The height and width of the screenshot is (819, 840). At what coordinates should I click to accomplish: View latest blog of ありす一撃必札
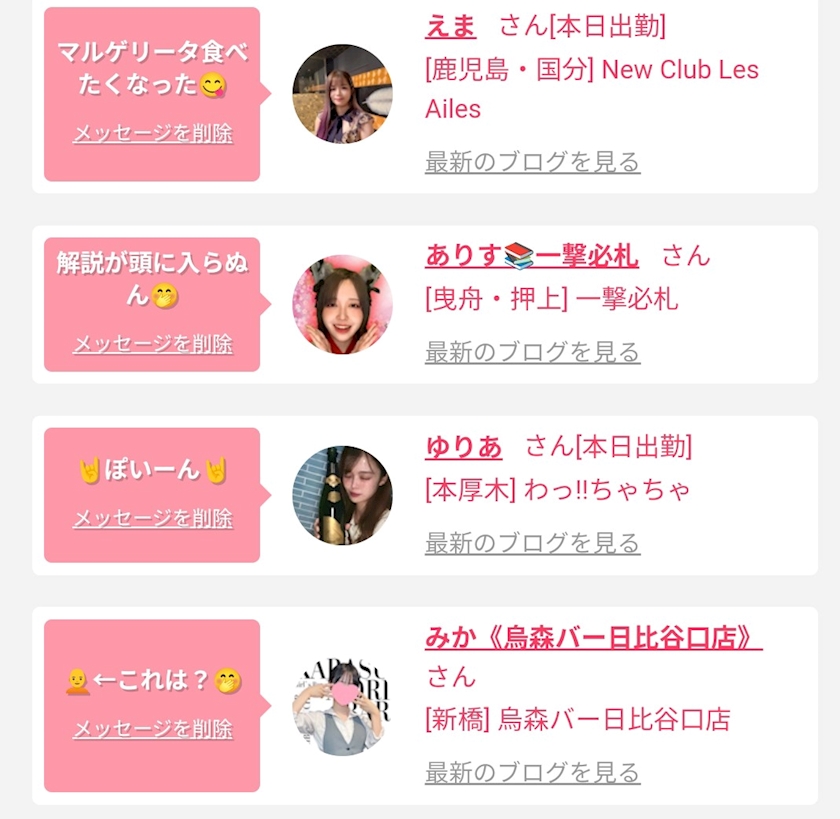(x=532, y=352)
